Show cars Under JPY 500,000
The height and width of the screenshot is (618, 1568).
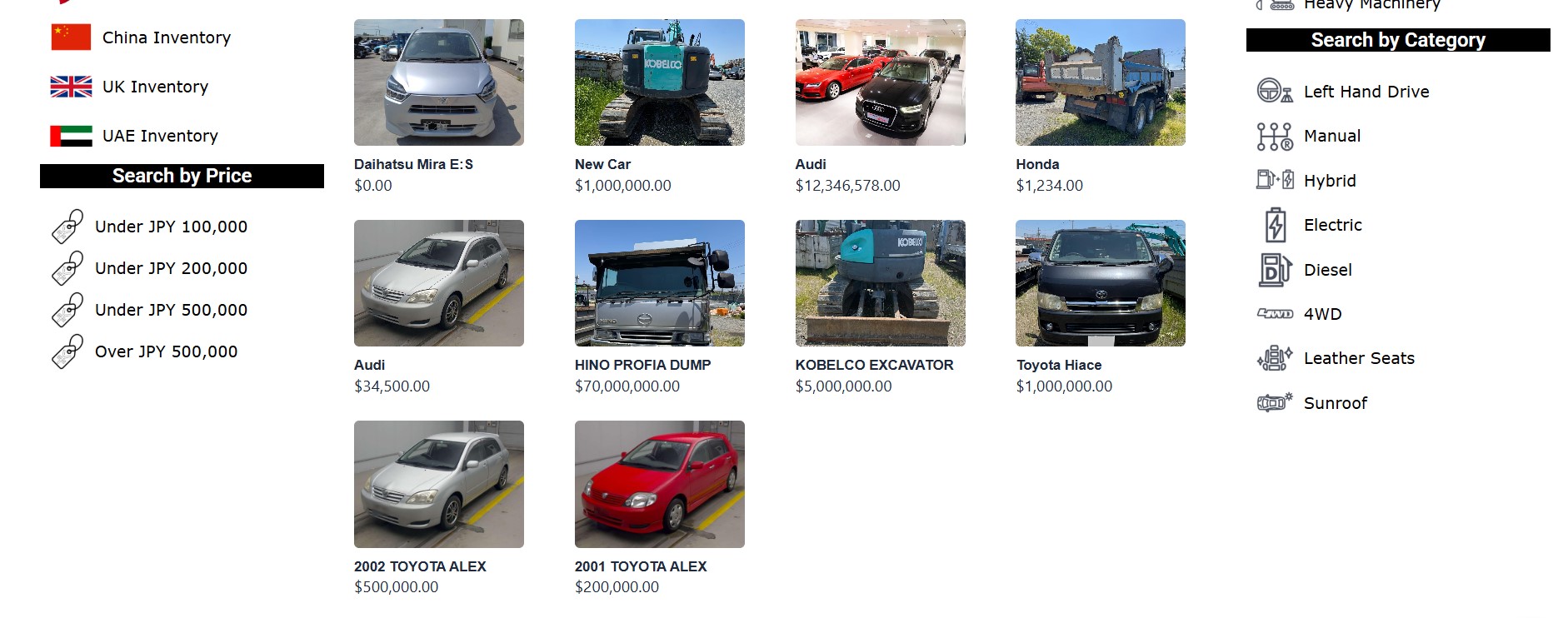[171, 310]
